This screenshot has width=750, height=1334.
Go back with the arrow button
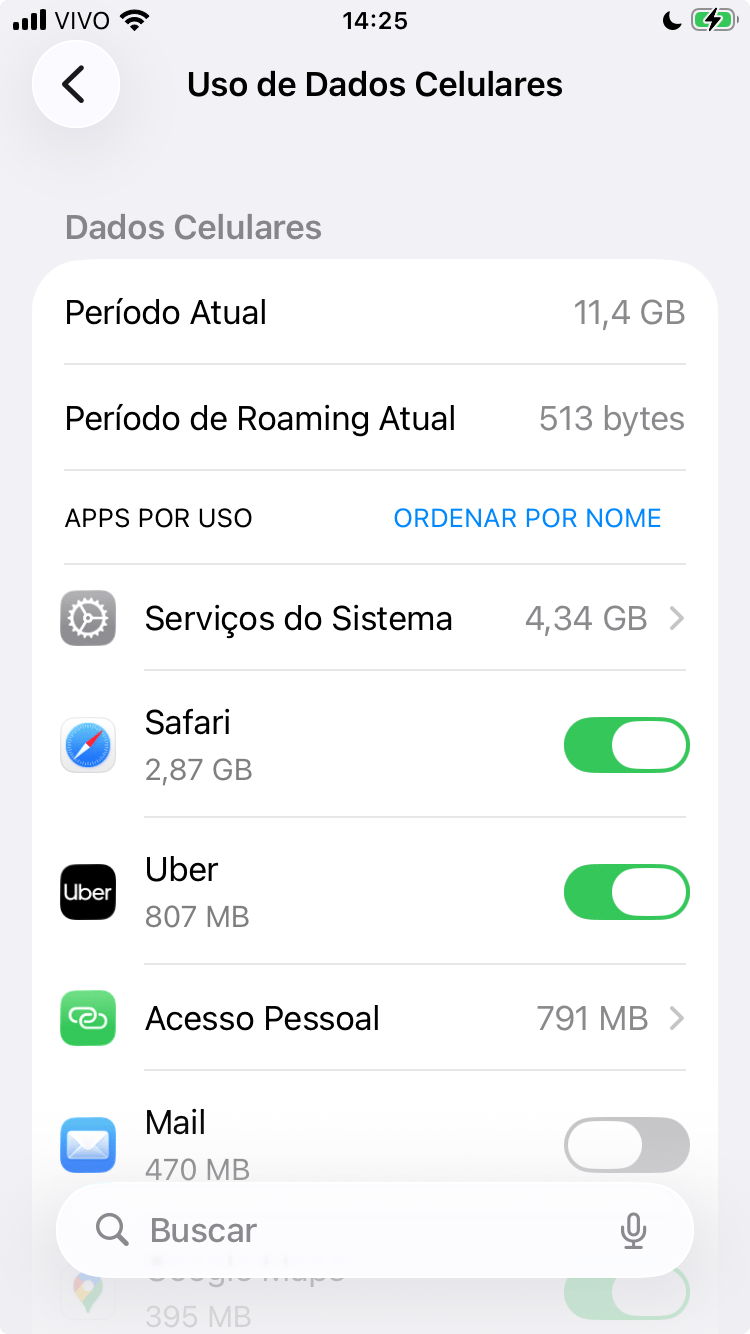(76, 84)
